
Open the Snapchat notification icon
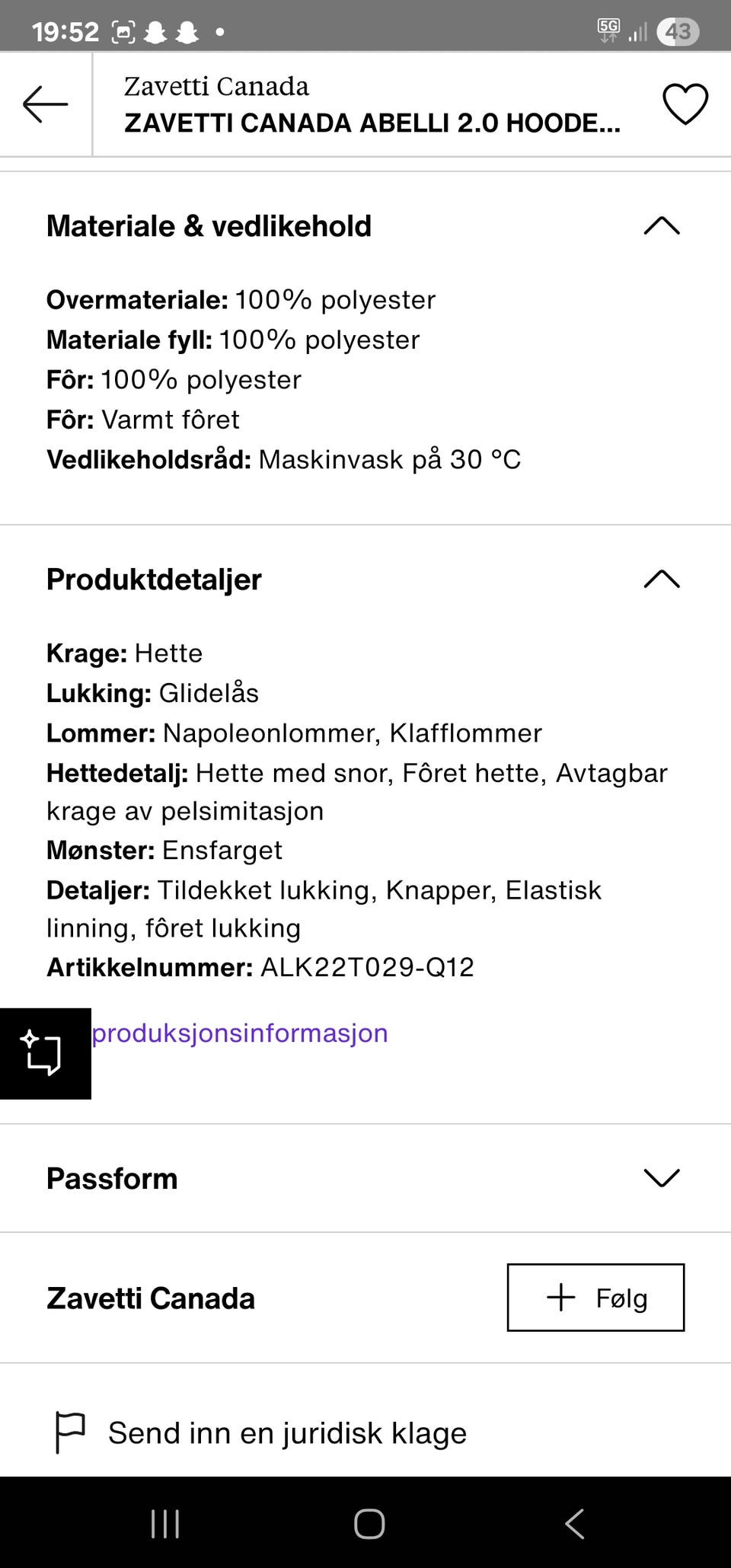click(158, 30)
